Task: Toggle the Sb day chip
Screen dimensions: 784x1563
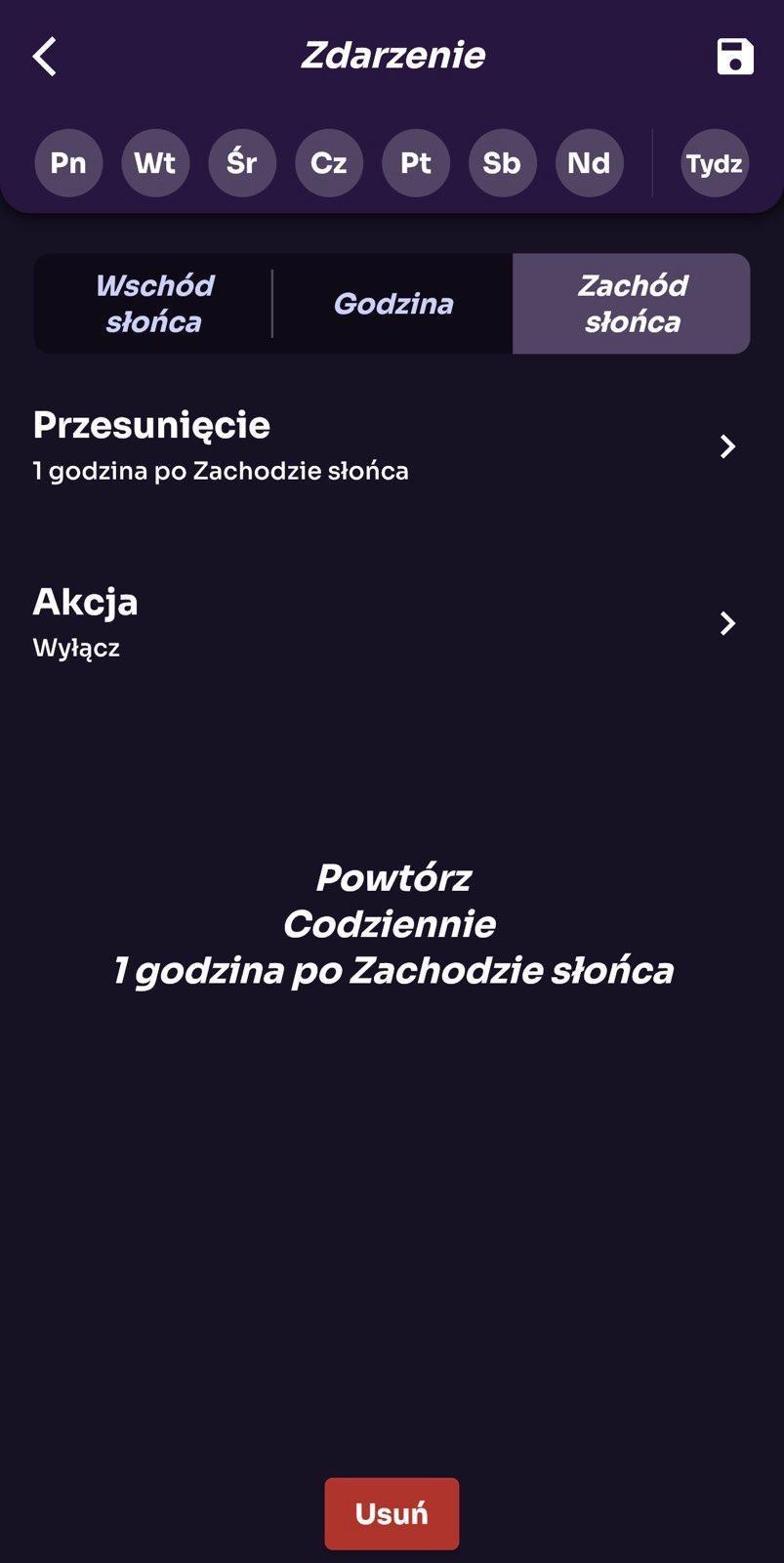Action: (x=502, y=163)
